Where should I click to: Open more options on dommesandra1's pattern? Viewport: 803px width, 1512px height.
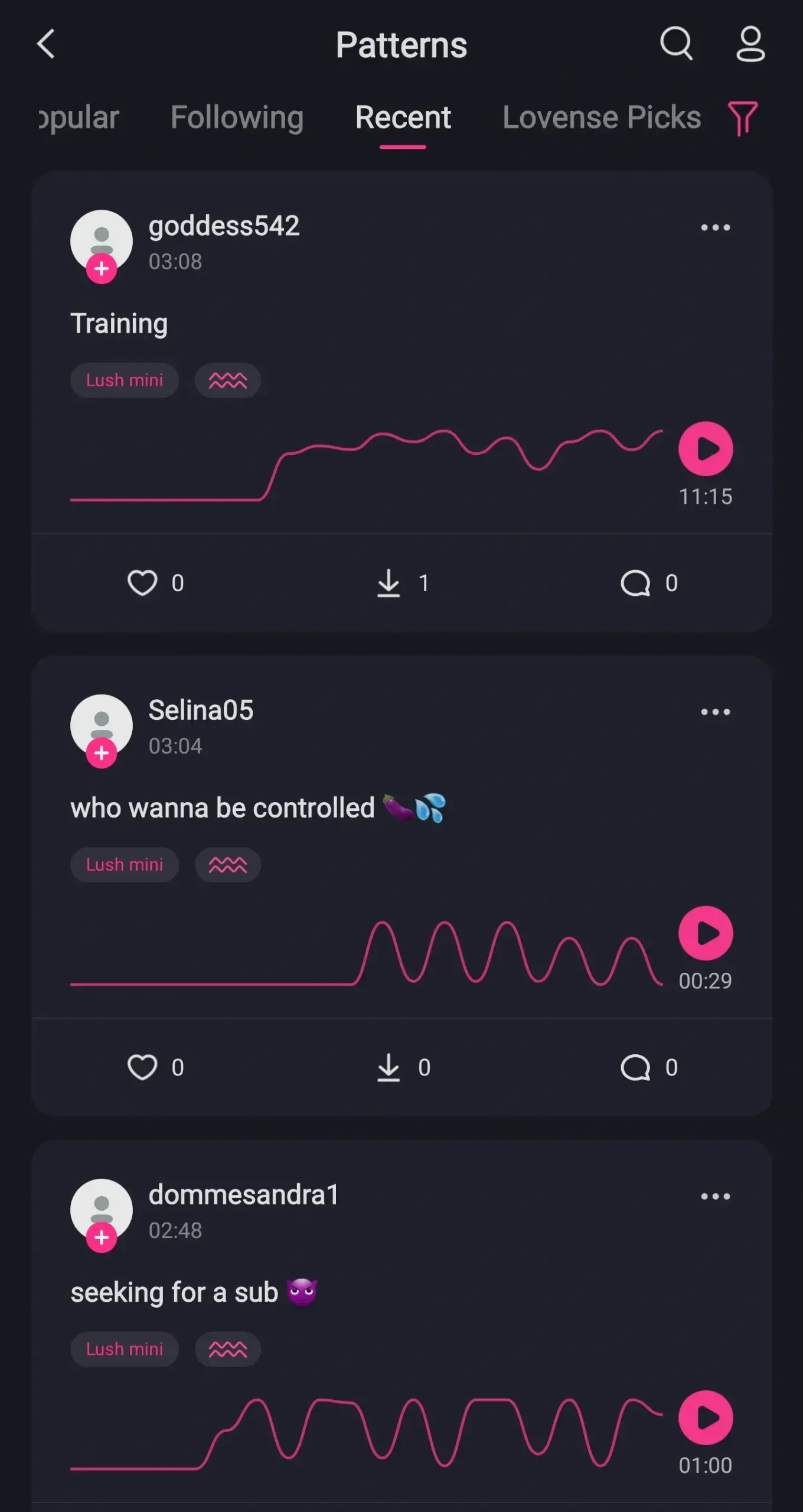click(715, 1196)
